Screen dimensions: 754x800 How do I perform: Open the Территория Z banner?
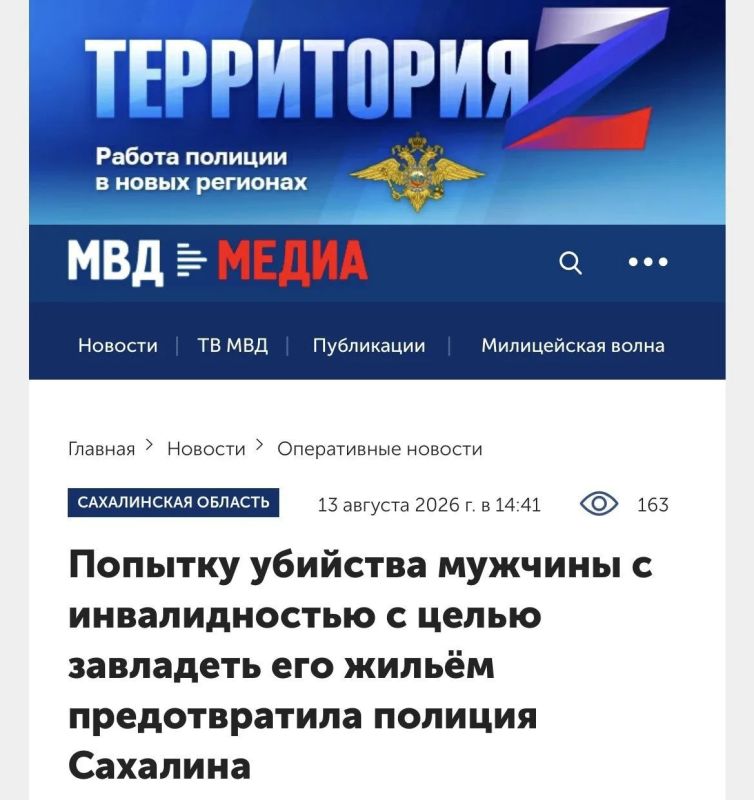(377, 112)
